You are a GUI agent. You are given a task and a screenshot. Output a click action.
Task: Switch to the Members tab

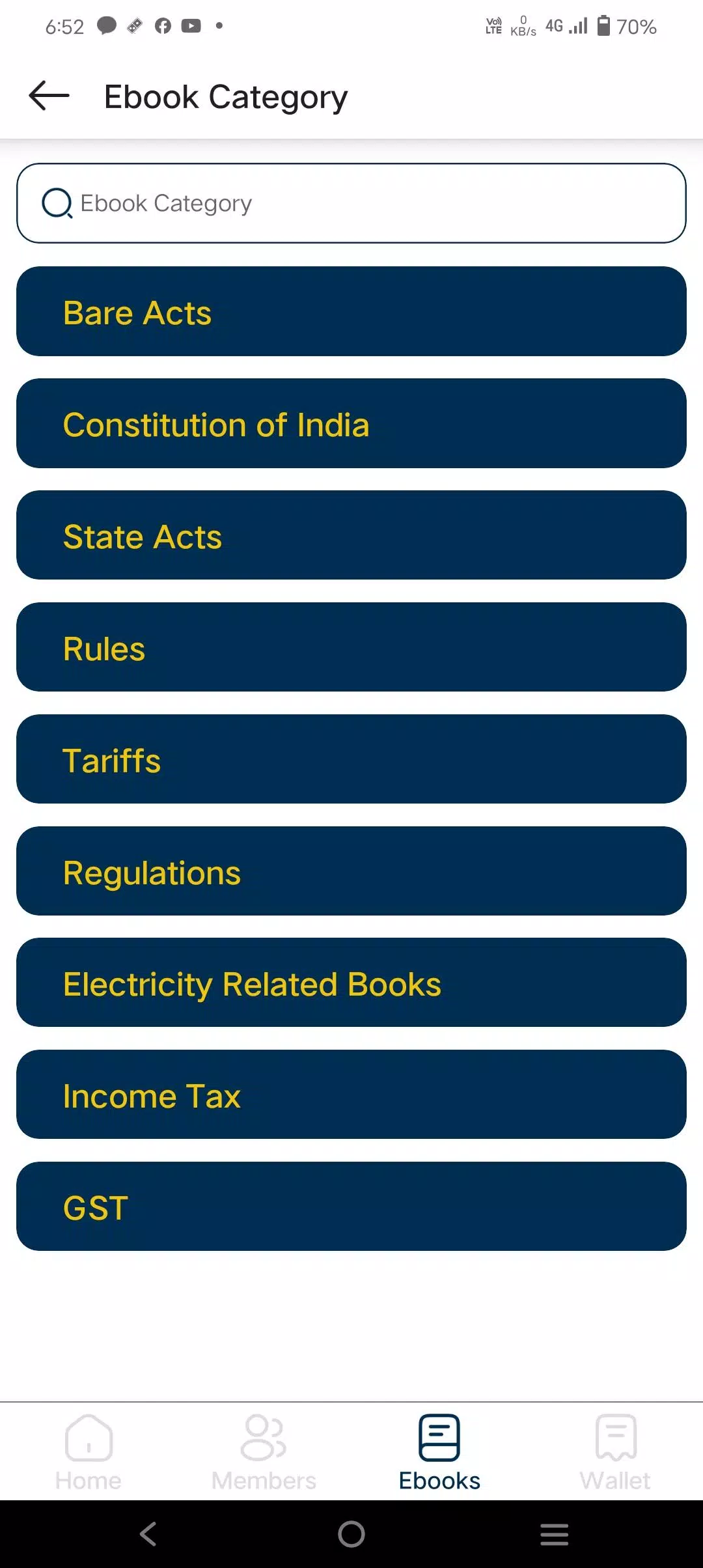[264, 1453]
